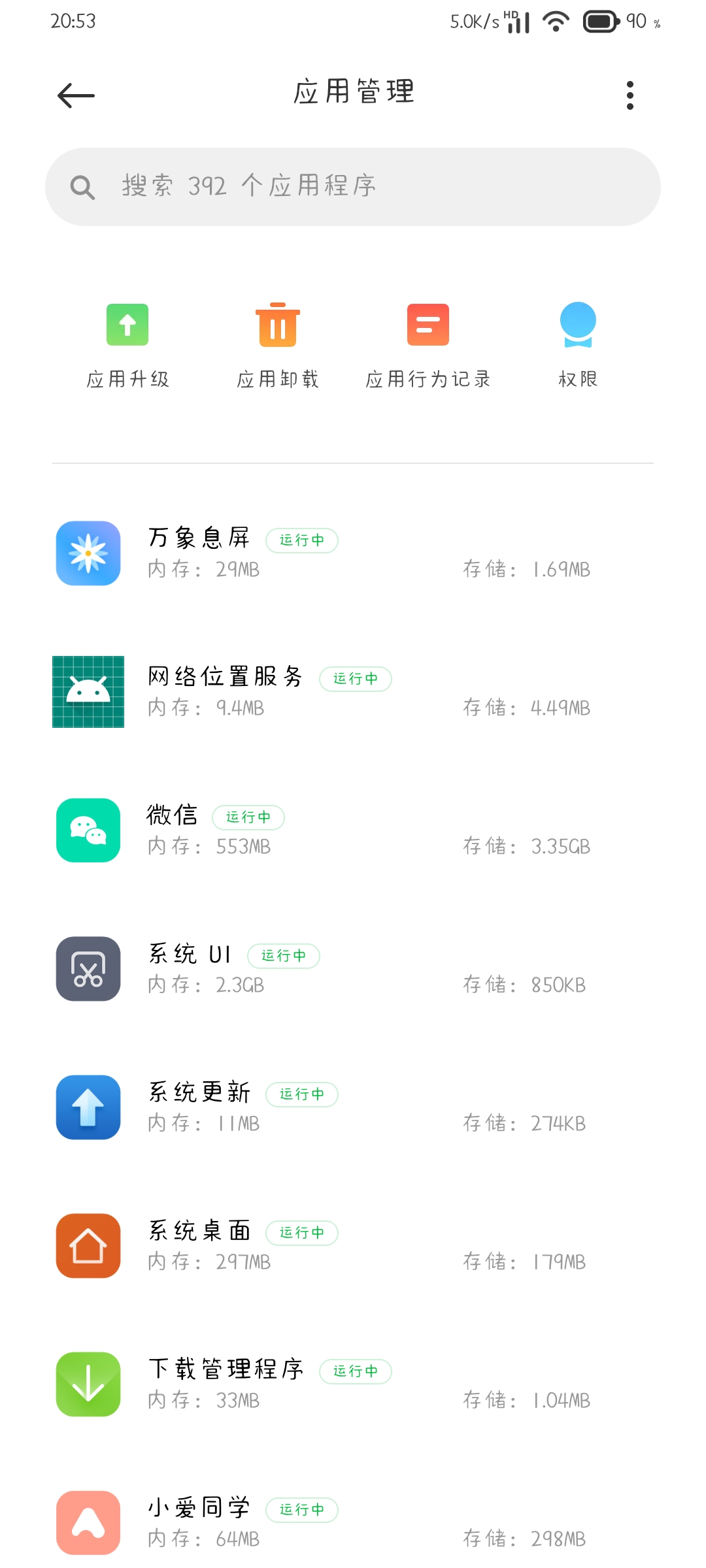Open app details for 万象息屏

pos(353,553)
